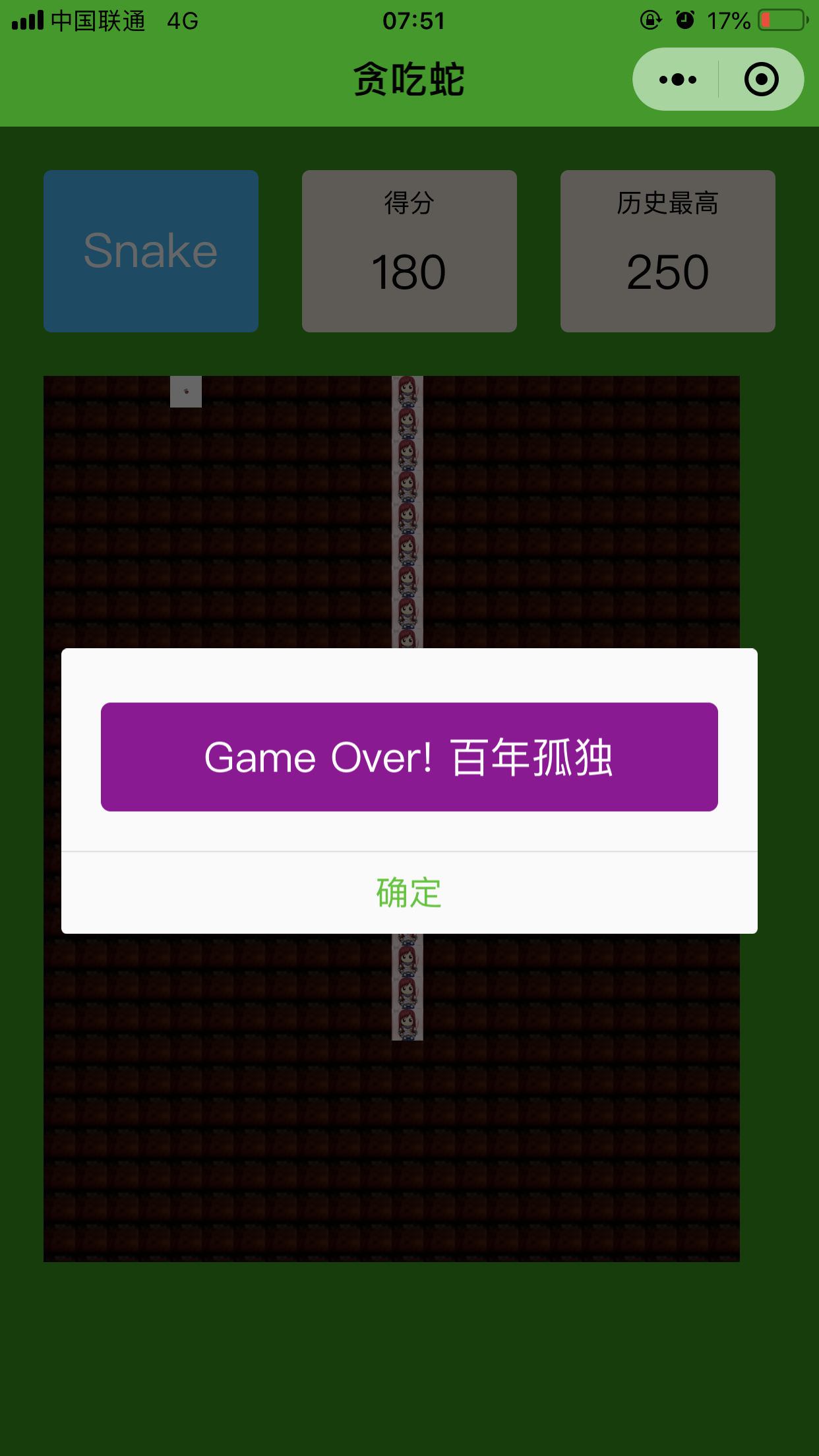This screenshot has width=819, height=1456.
Task: Confirm the Game Over dialog with 确定
Action: (409, 893)
